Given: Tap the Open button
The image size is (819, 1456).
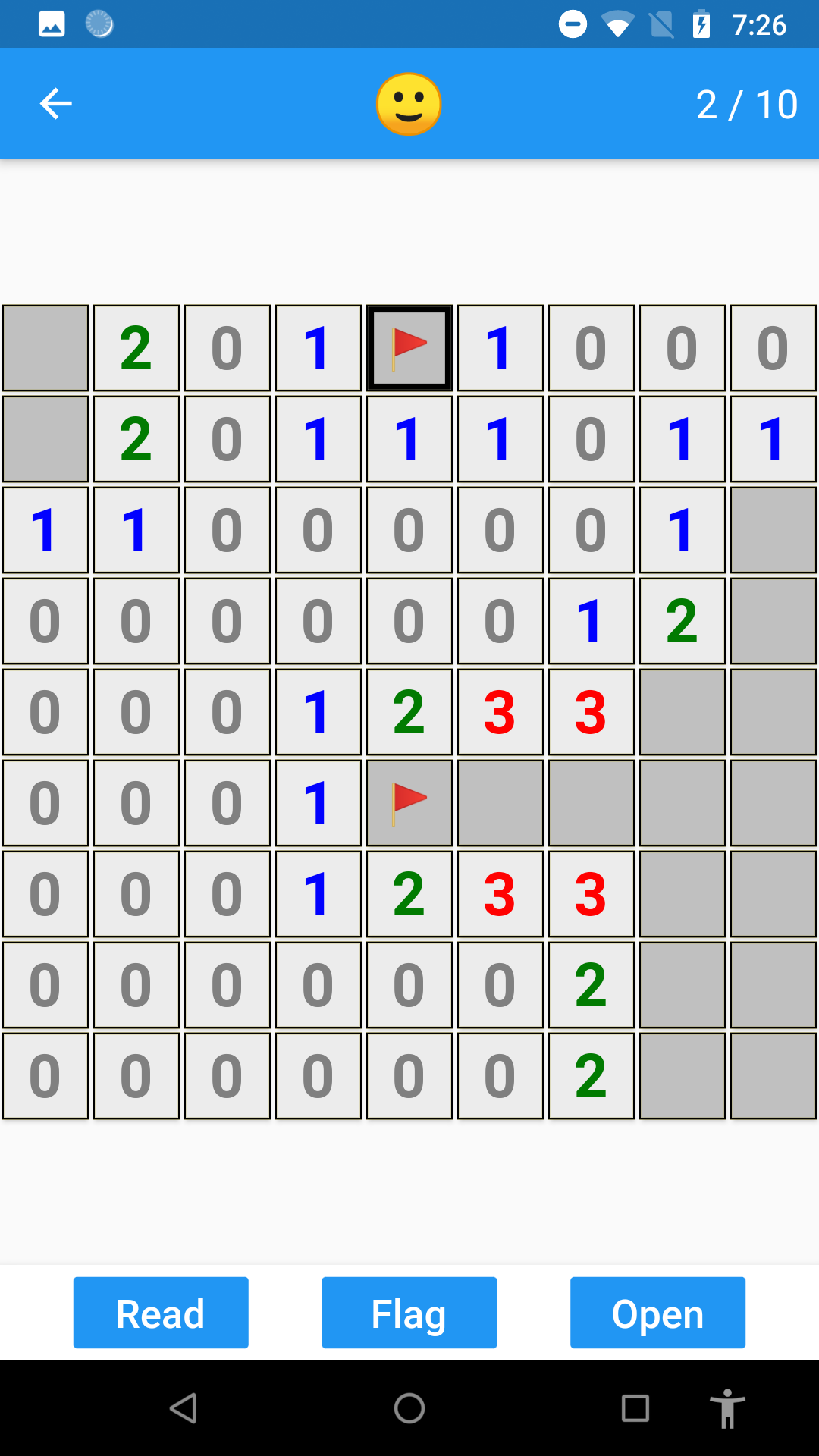Looking at the screenshot, I should tap(657, 1313).
